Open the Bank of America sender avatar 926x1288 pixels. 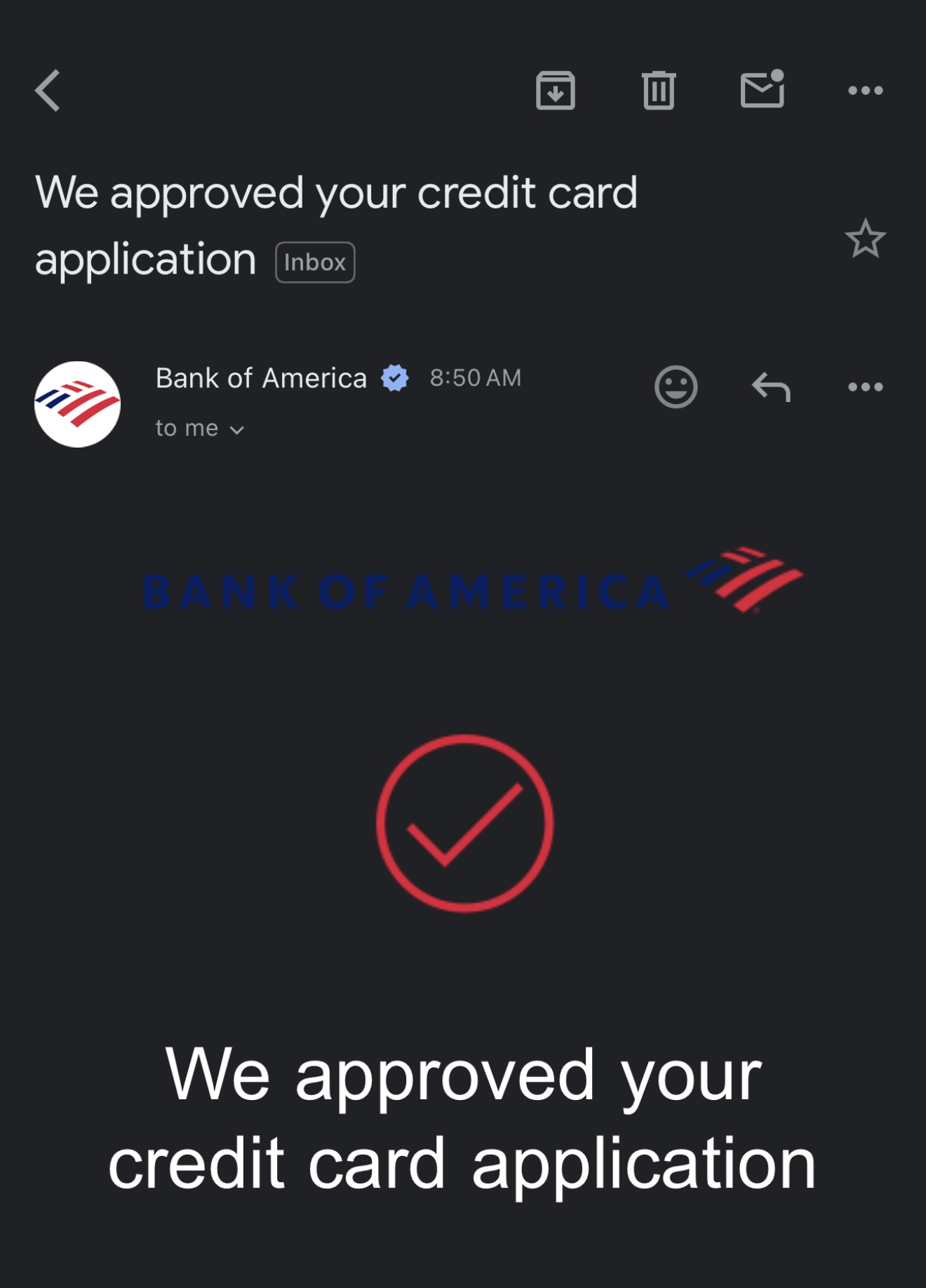click(x=78, y=404)
